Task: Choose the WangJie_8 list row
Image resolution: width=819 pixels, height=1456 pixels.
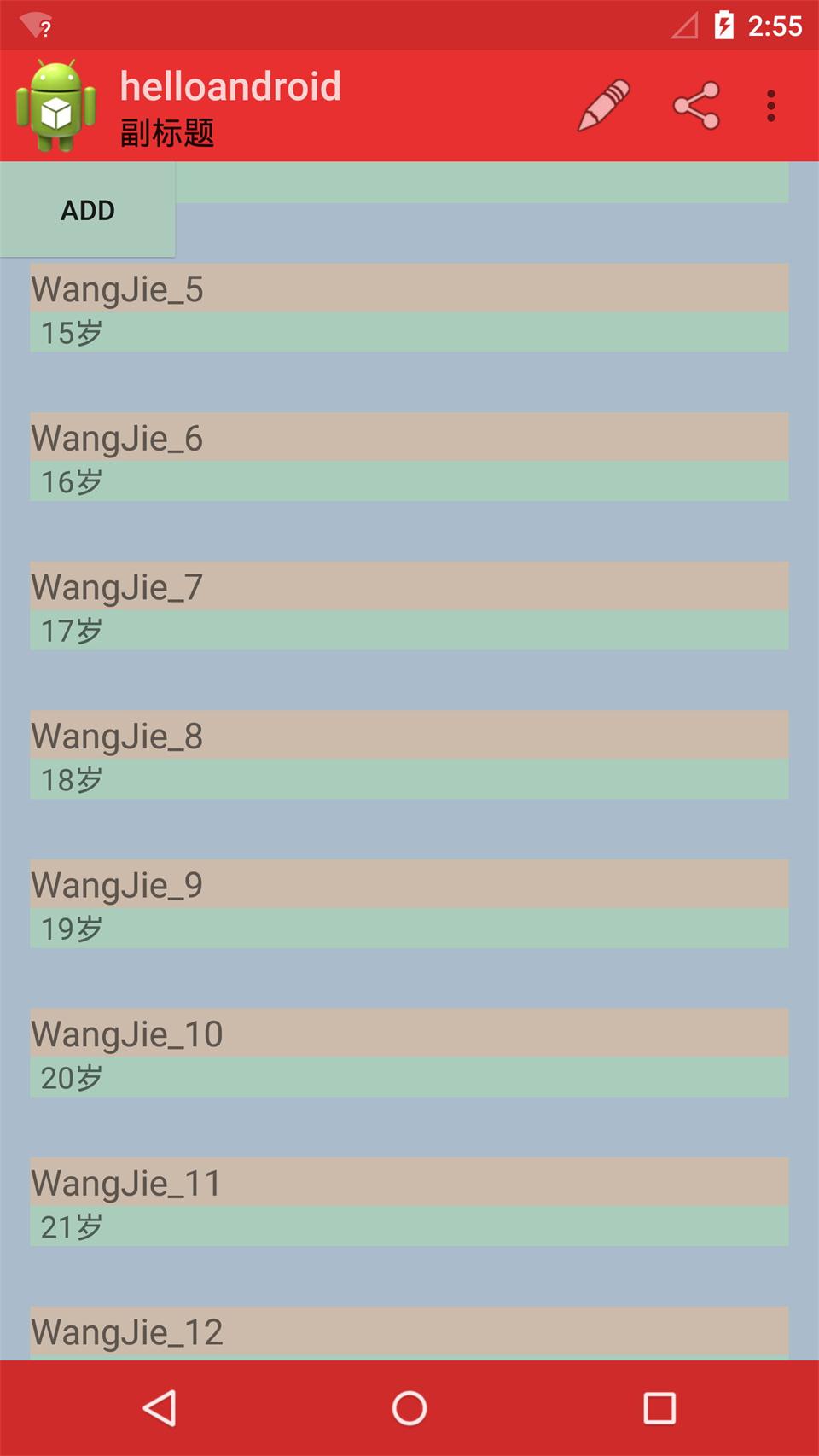Action: pos(409,755)
